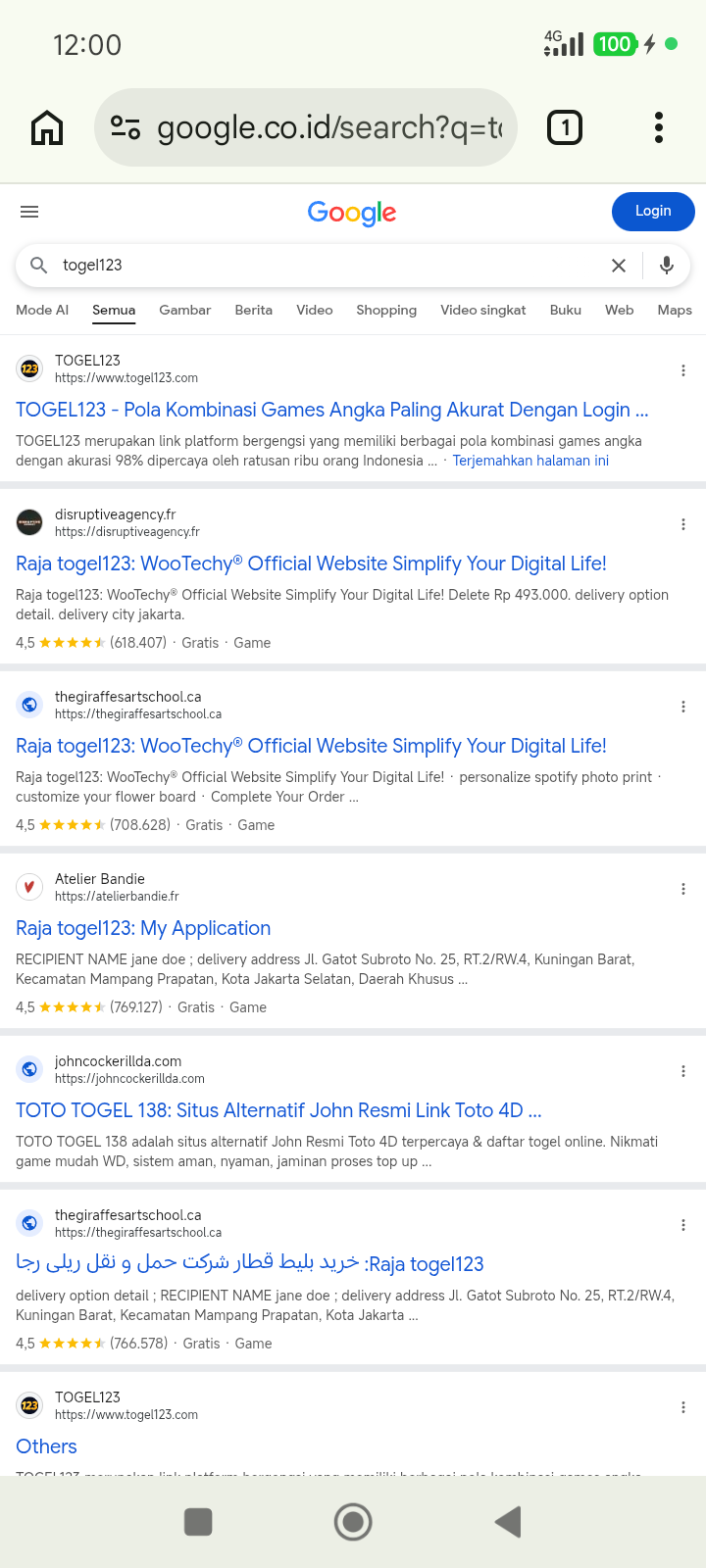
Task: Show Video results tab
Action: click(315, 310)
